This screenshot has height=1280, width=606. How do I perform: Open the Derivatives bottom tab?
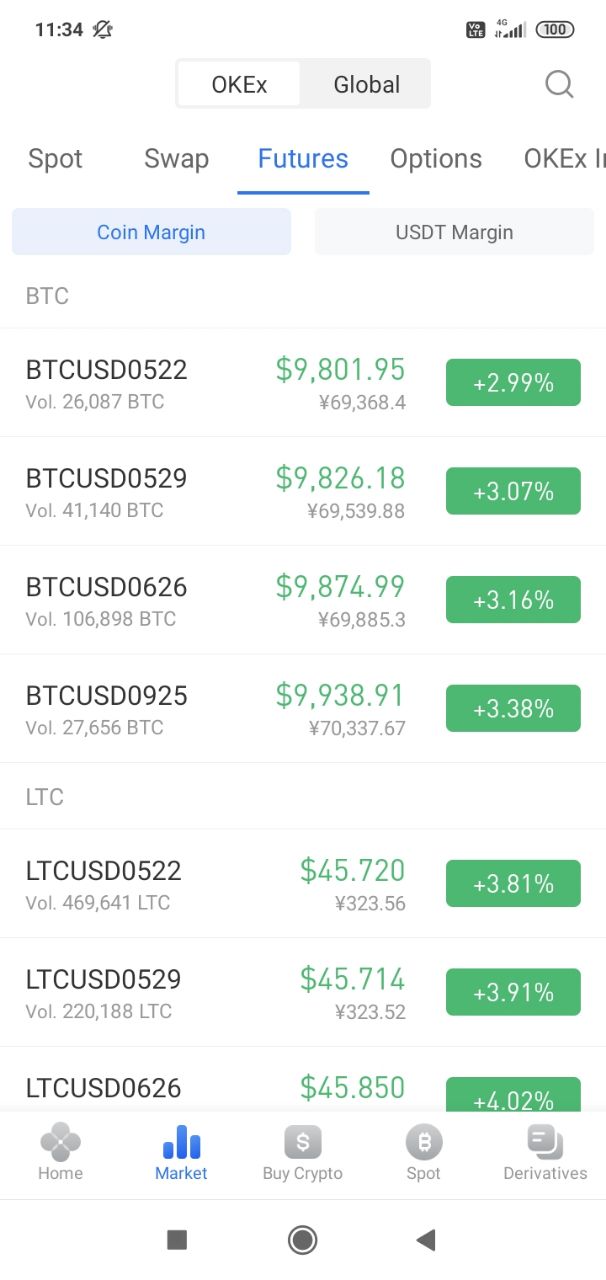coord(545,1153)
